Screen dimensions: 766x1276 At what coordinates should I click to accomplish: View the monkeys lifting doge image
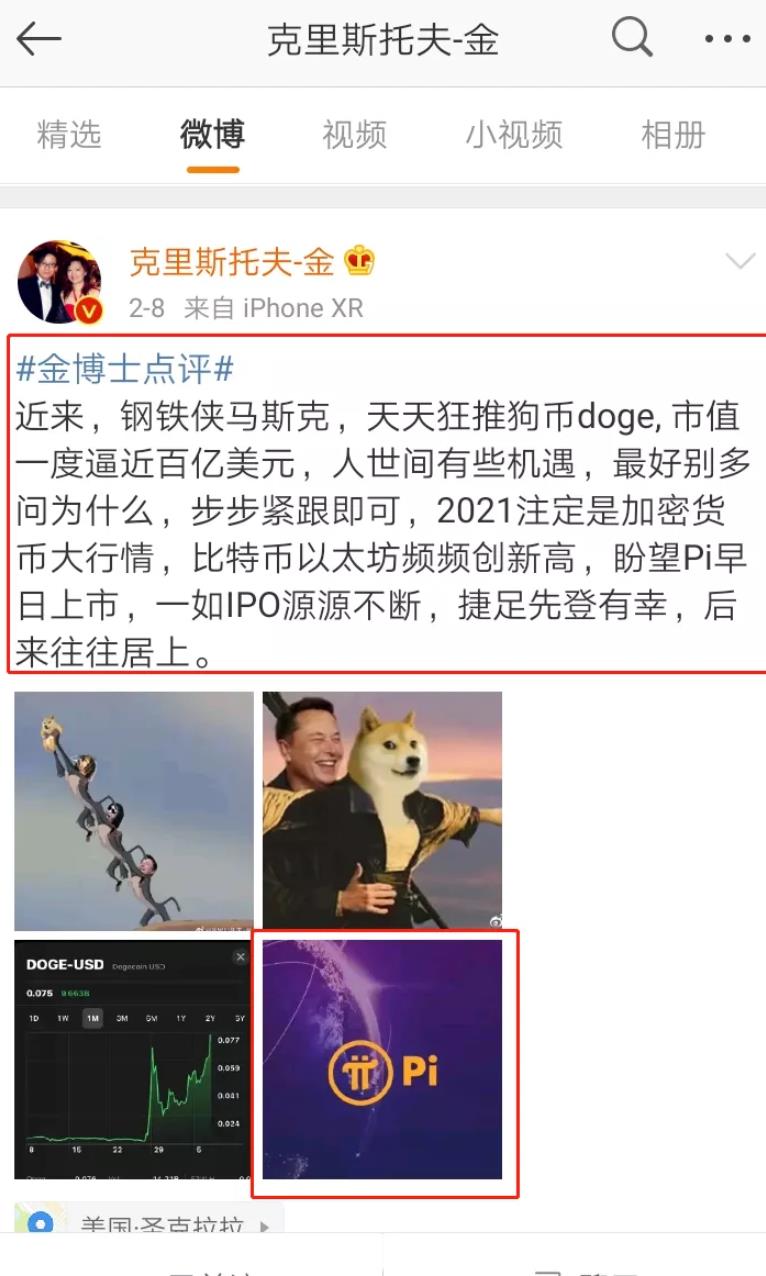point(134,810)
